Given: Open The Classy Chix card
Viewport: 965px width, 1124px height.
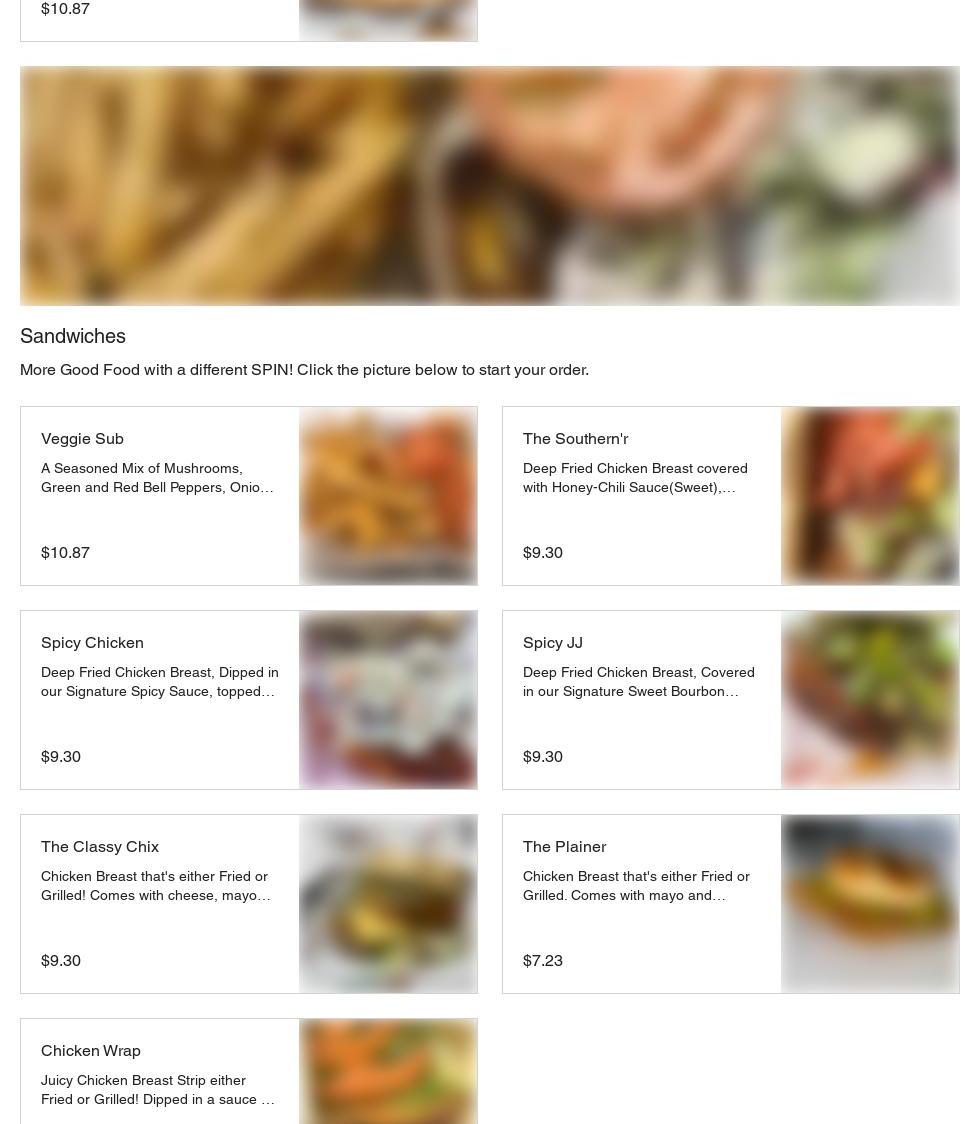Looking at the screenshot, I should (248, 904).
